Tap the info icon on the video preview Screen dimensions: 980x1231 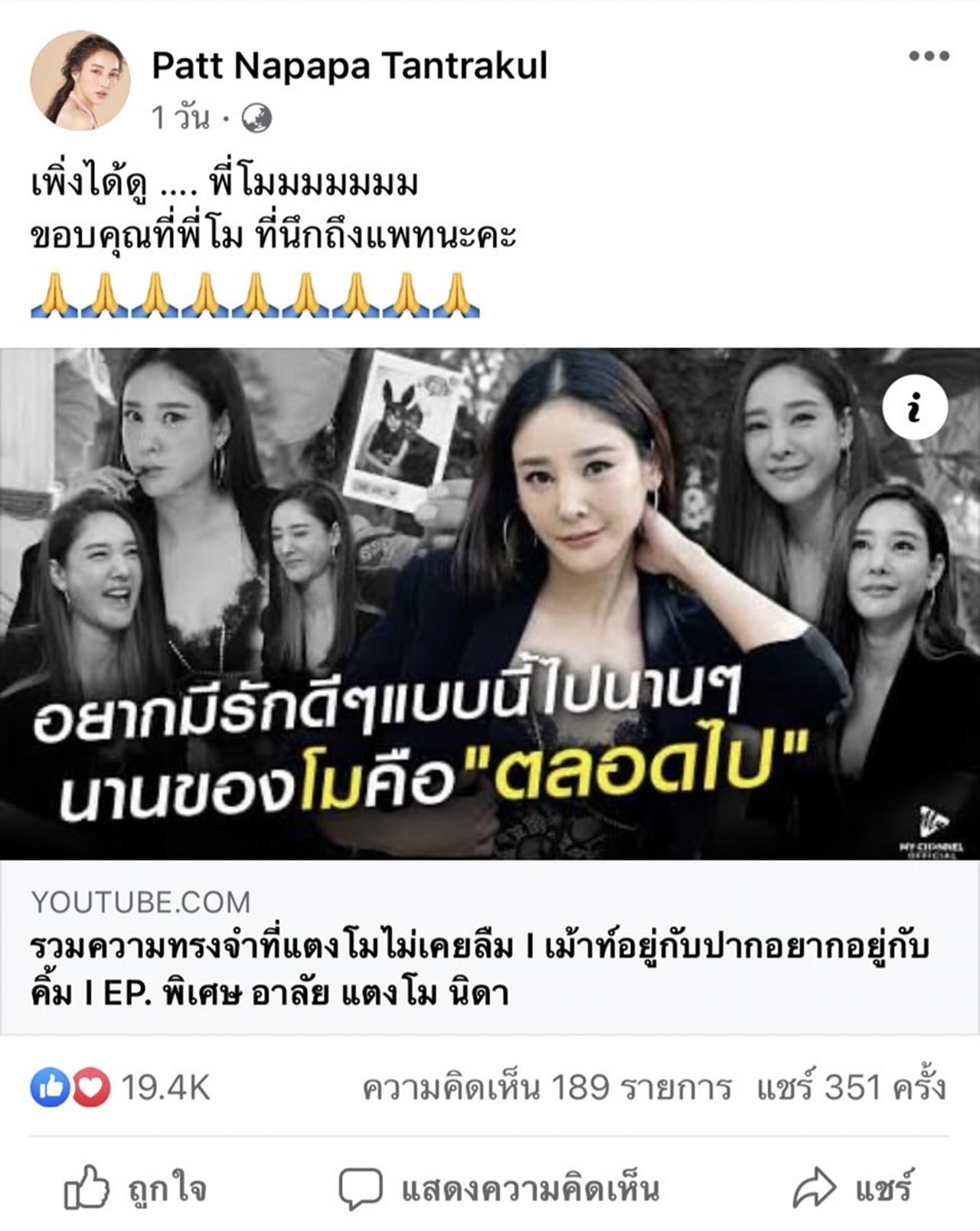pyautogui.click(x=914, y=407)
